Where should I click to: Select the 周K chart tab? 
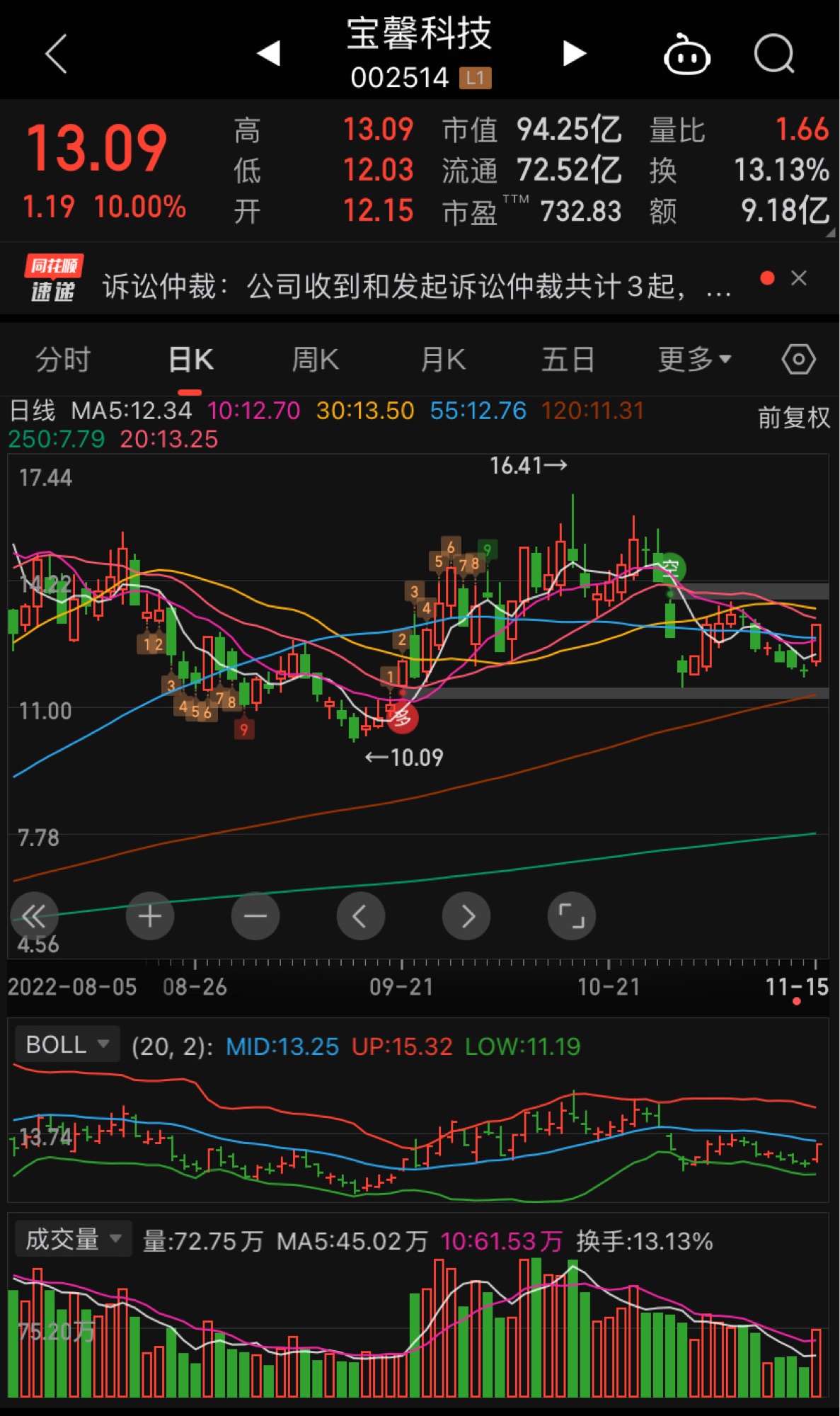(316, 360)
